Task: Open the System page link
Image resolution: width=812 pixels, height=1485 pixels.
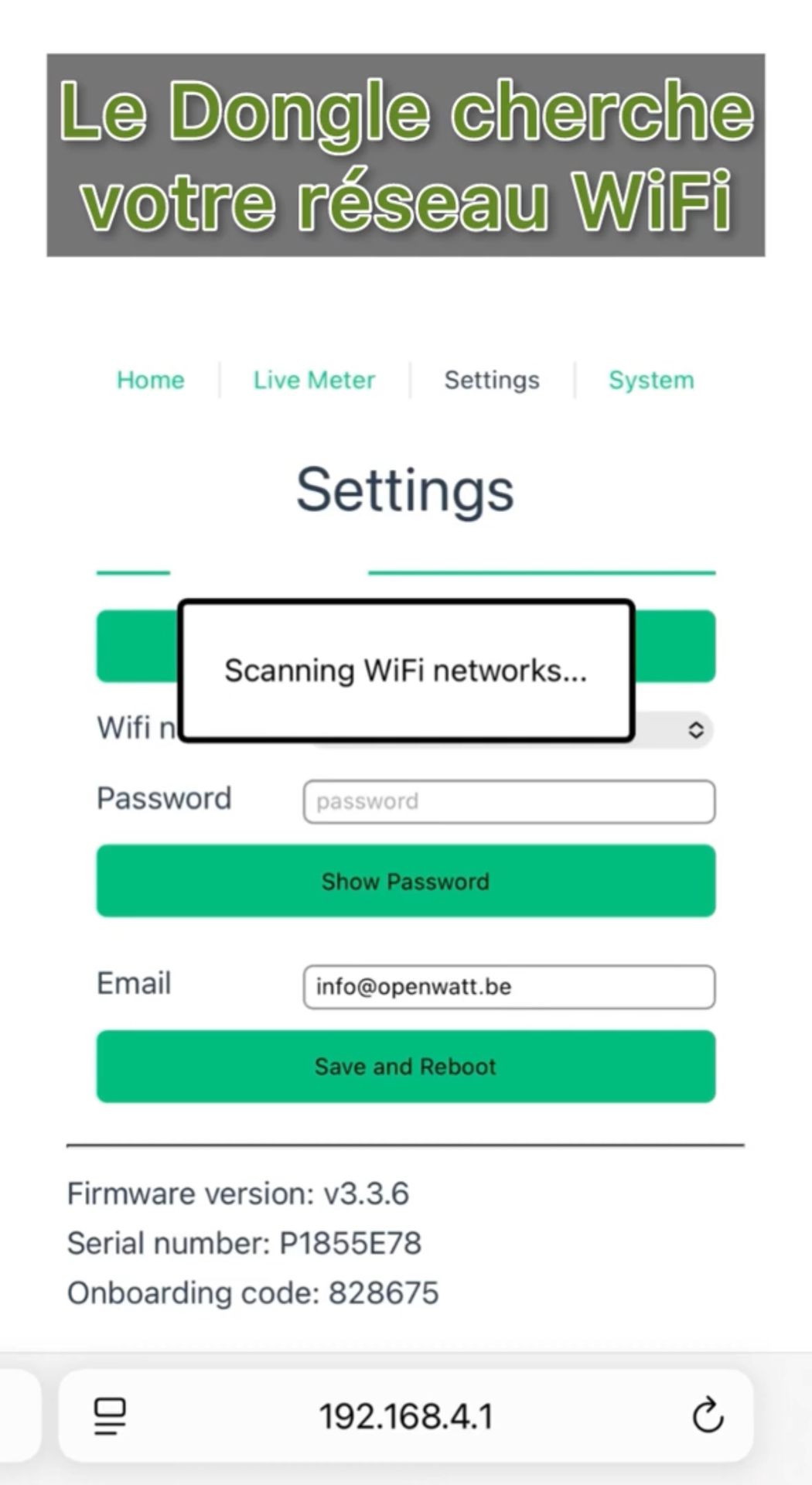Action: 651,380
